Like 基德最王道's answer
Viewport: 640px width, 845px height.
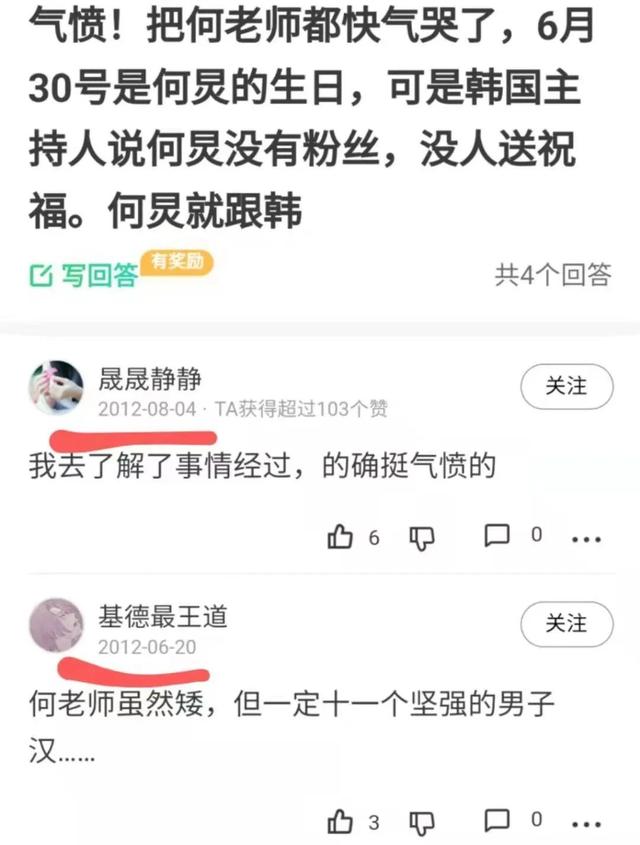click(x=341, y=823)
